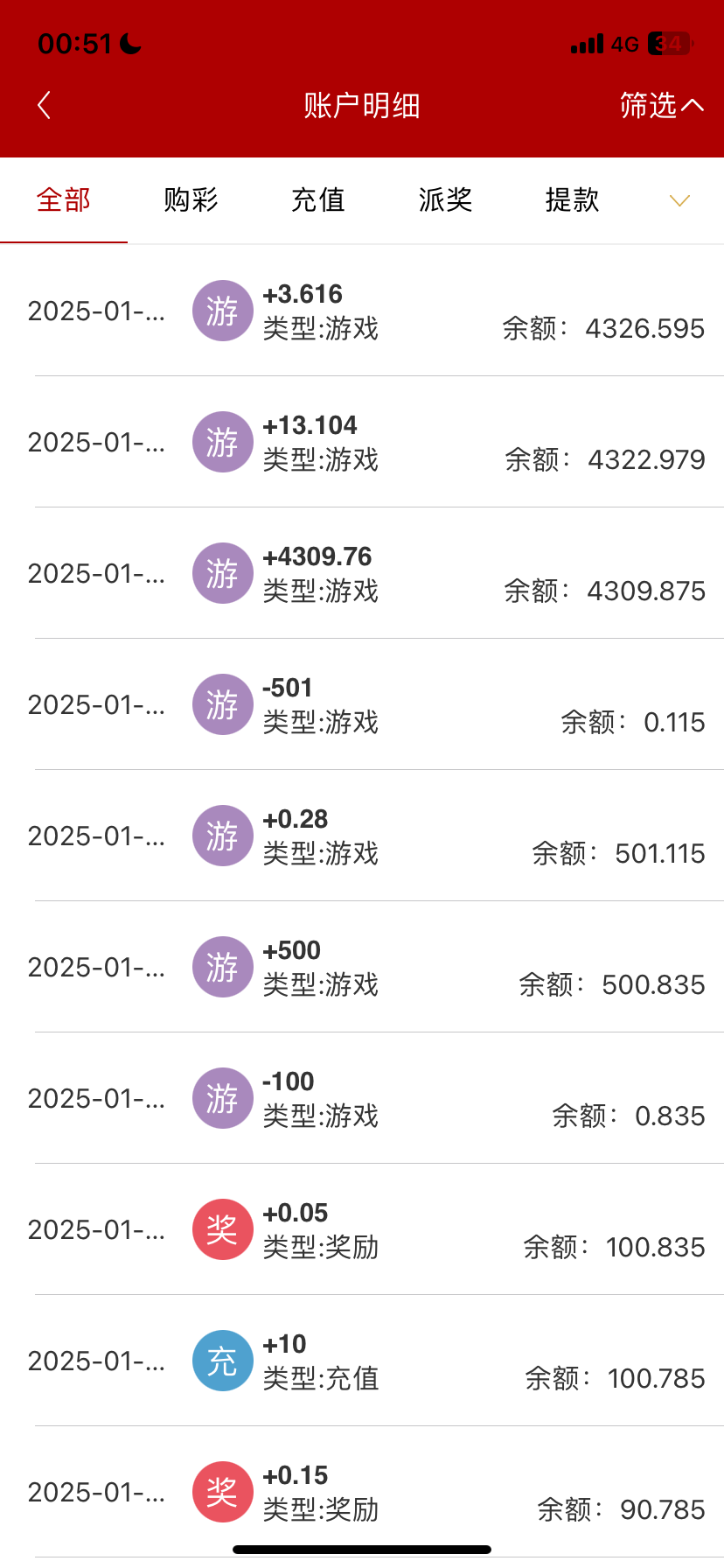Viewport: 724px width, 1568px height.
Task: Switch to the 全部 tab
Action: click(64, 200)
